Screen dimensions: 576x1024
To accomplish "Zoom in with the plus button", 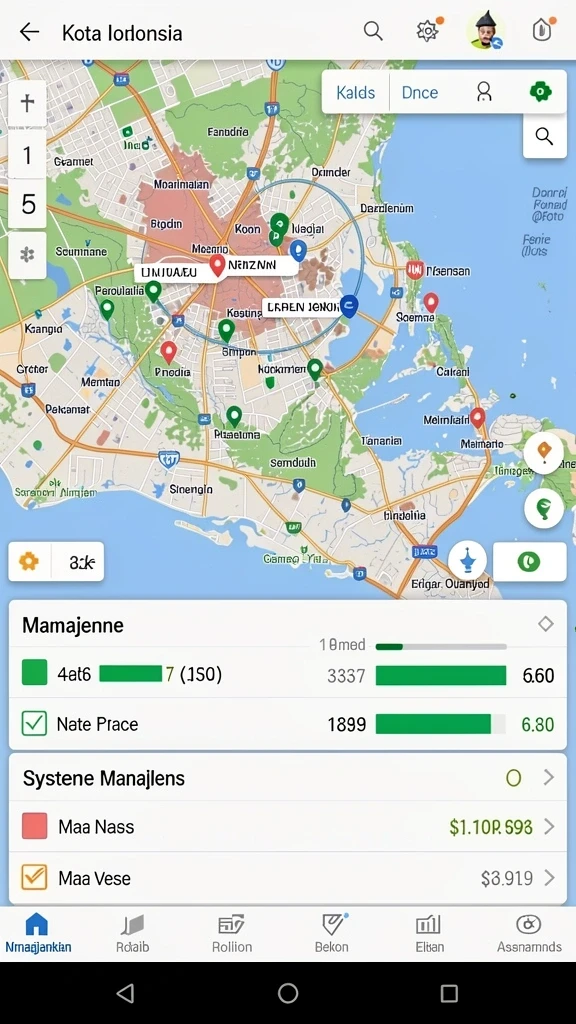I will click(x=27, y=103).
